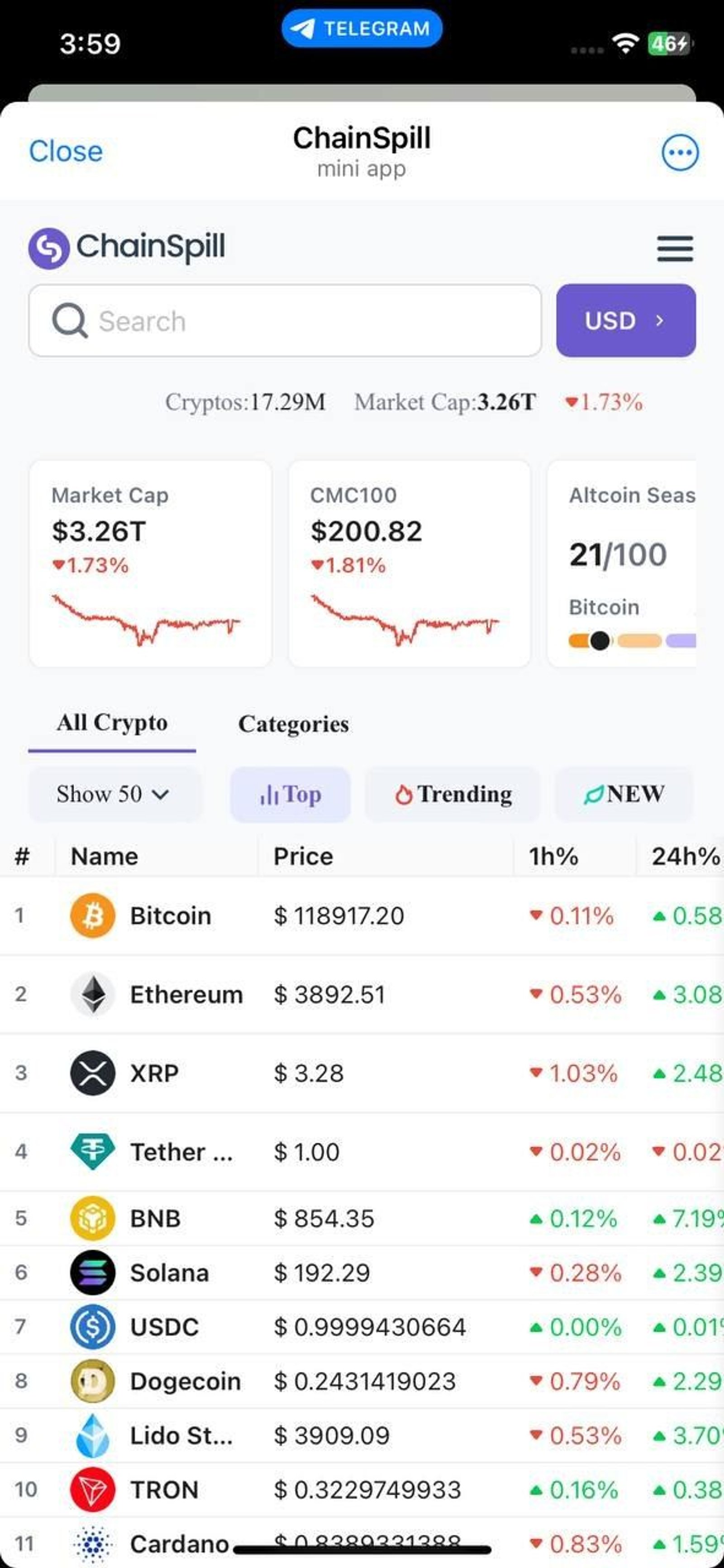Enable the NEW filter

[x=624, y=794]
